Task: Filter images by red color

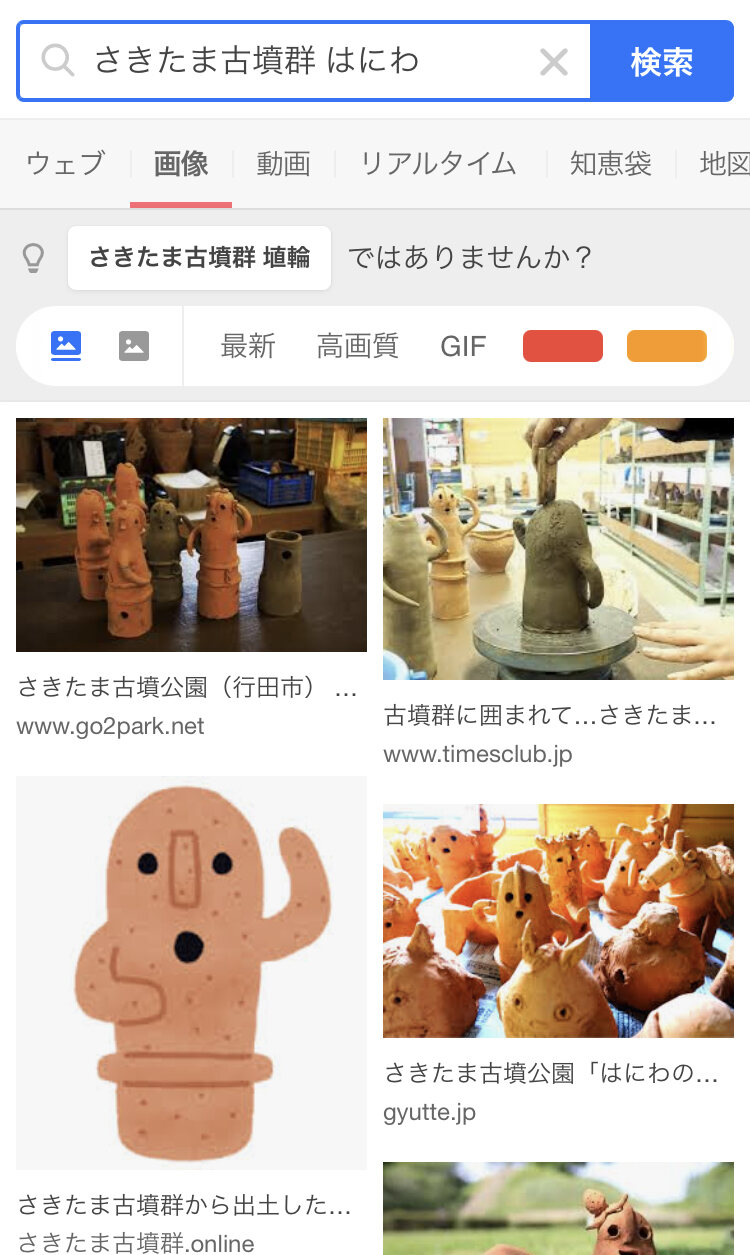Action: pos(562,346)
